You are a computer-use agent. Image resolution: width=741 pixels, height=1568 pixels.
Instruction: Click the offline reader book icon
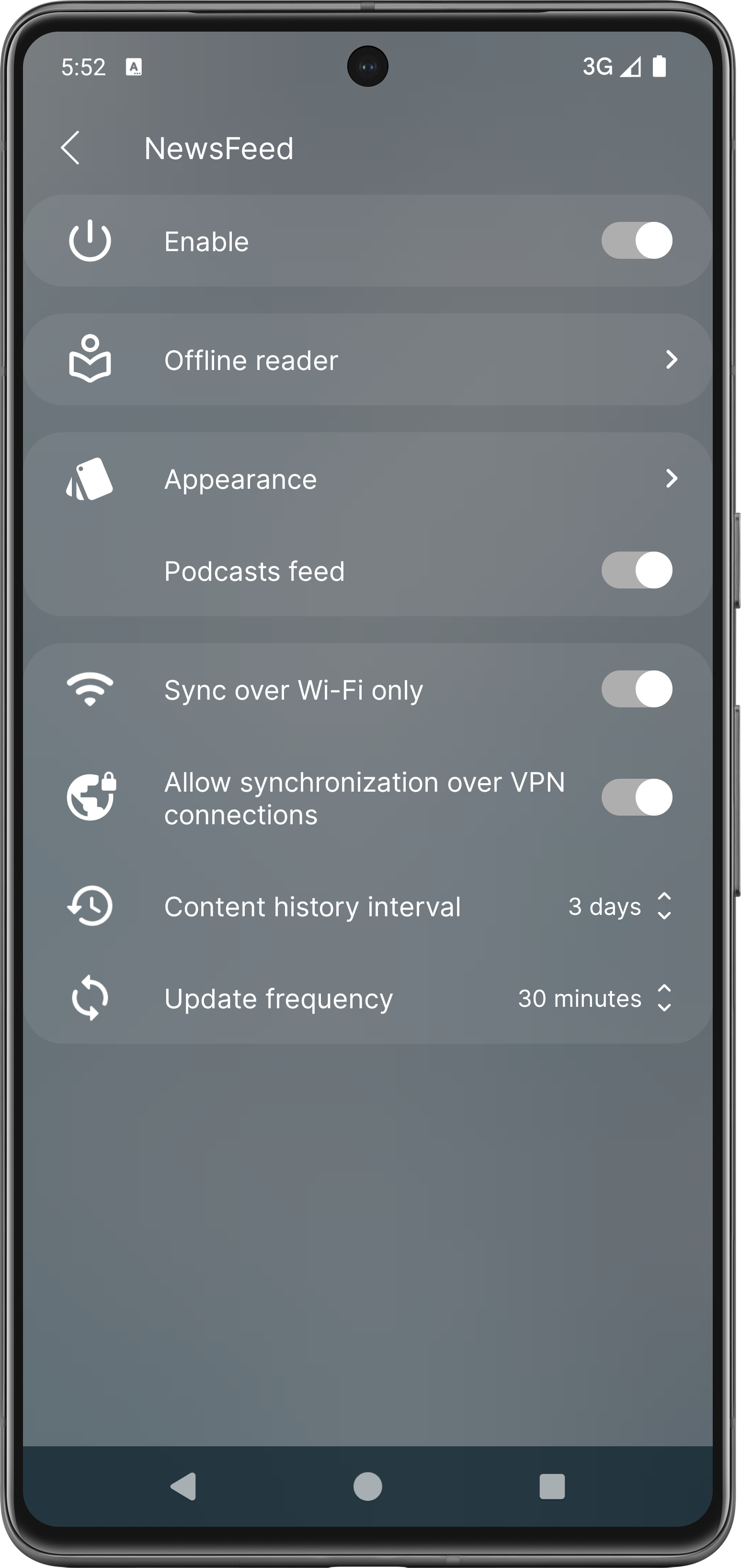tap(90, 360)
